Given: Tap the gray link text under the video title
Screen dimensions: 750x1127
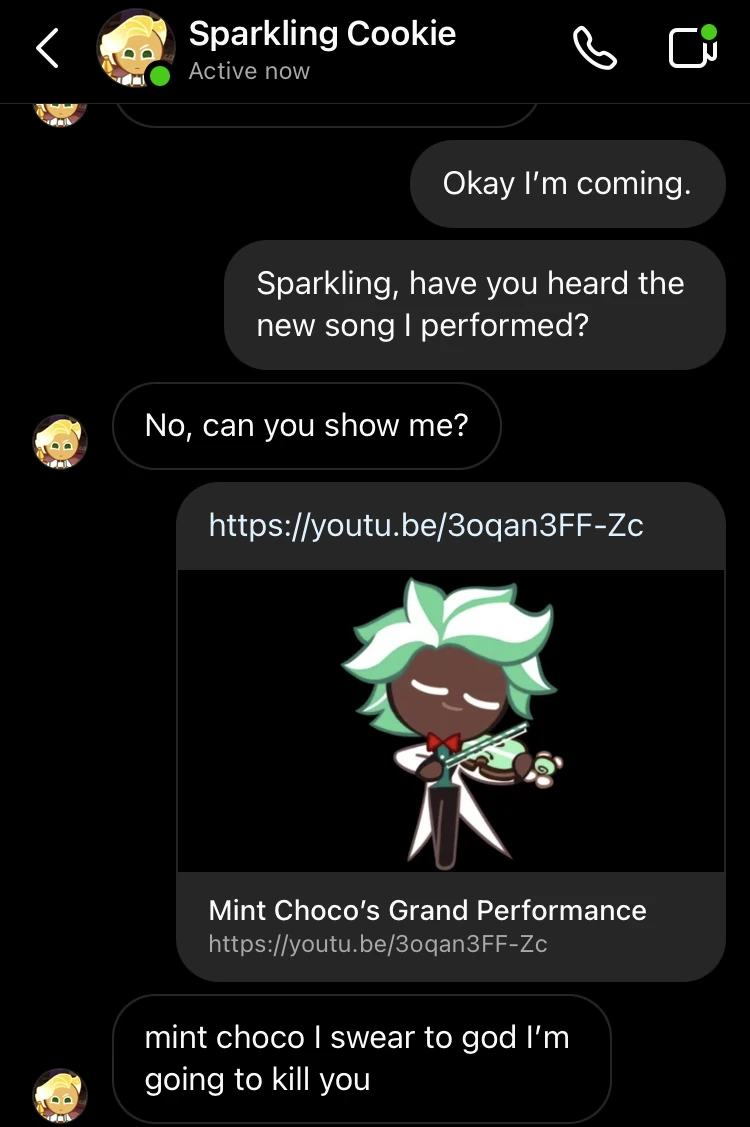Looking at the screenshot, I should point(377,943).
